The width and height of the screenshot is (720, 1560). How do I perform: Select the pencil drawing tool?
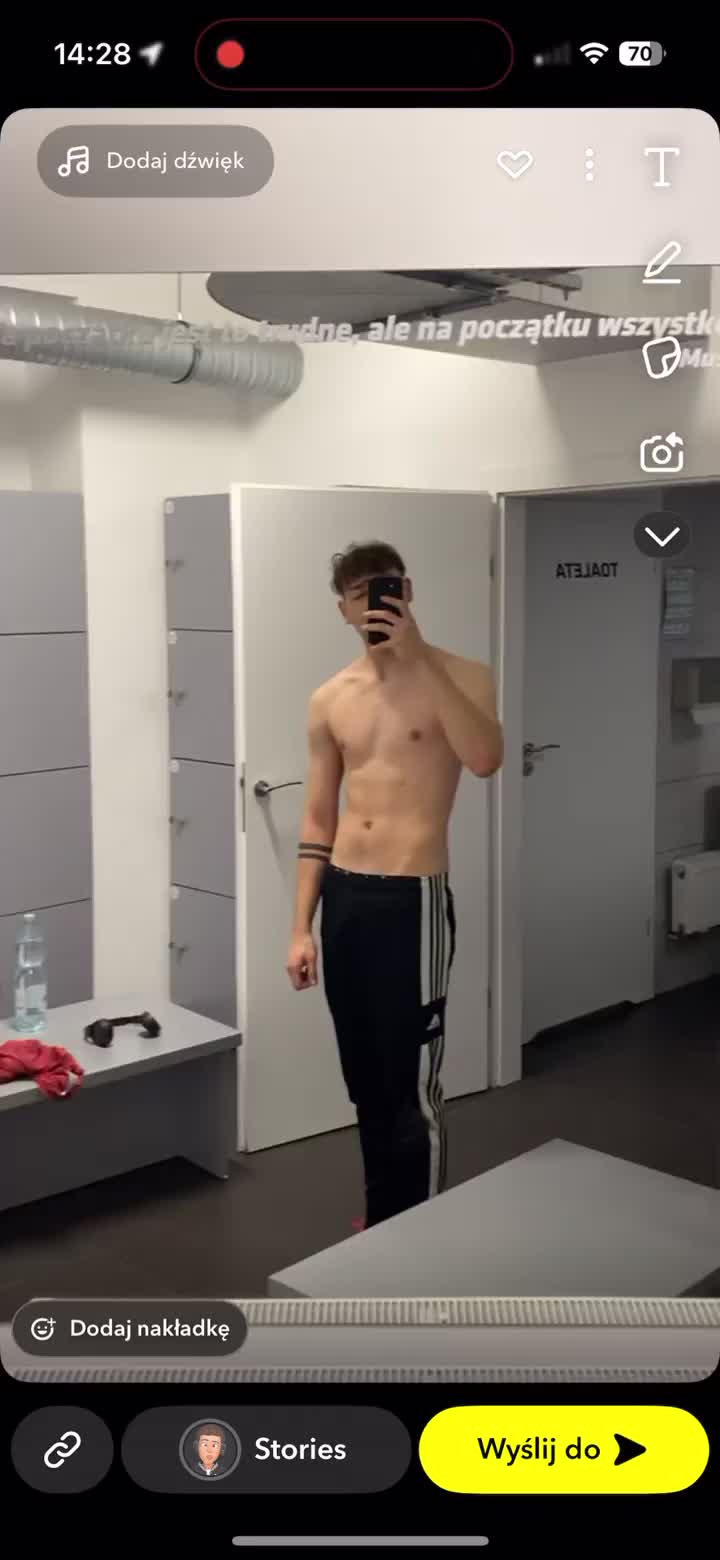tap(661, 263)
